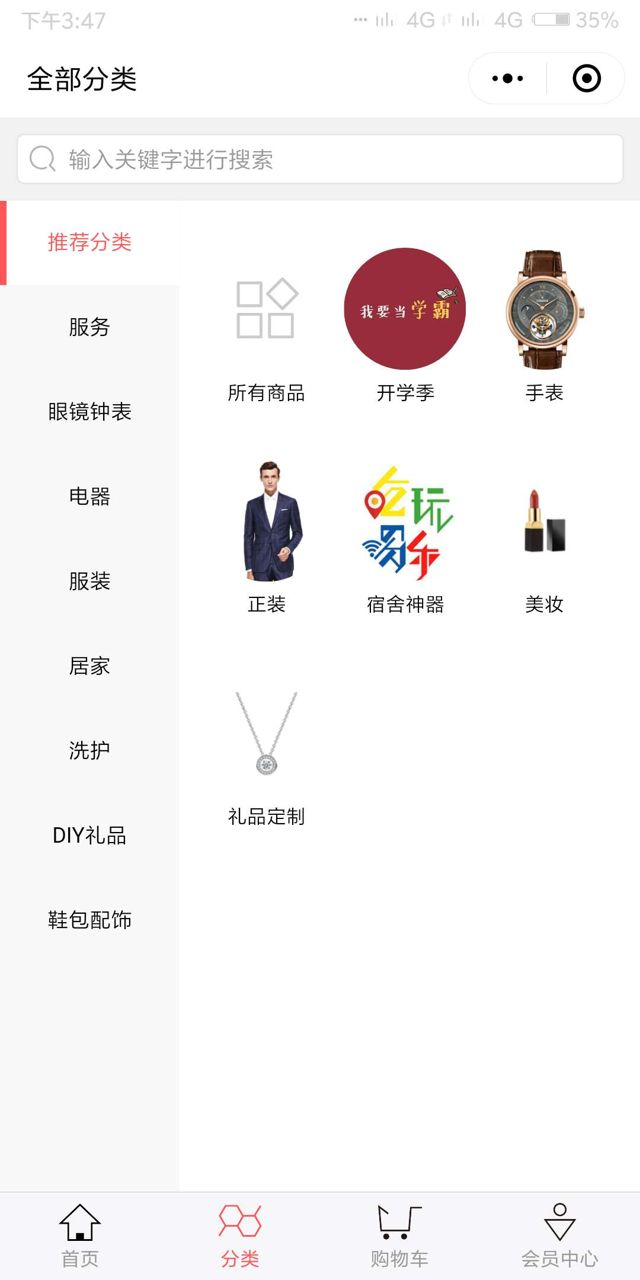Screen dimensions: 640x1280
Task: Open the 服装 category
Action: pos(89,581)
